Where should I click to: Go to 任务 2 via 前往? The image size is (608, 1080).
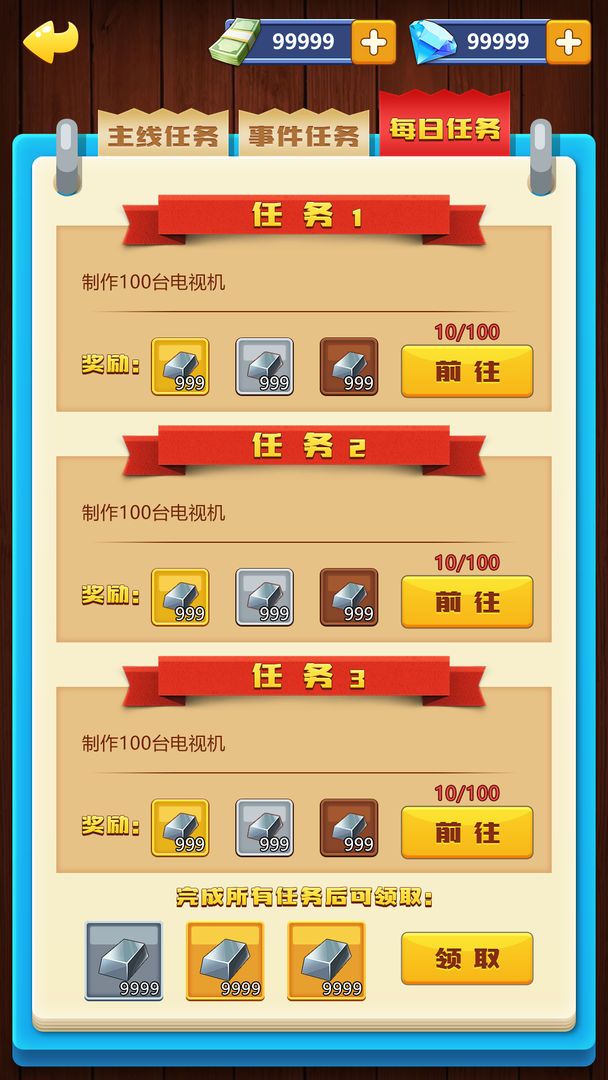pos(467,602)
